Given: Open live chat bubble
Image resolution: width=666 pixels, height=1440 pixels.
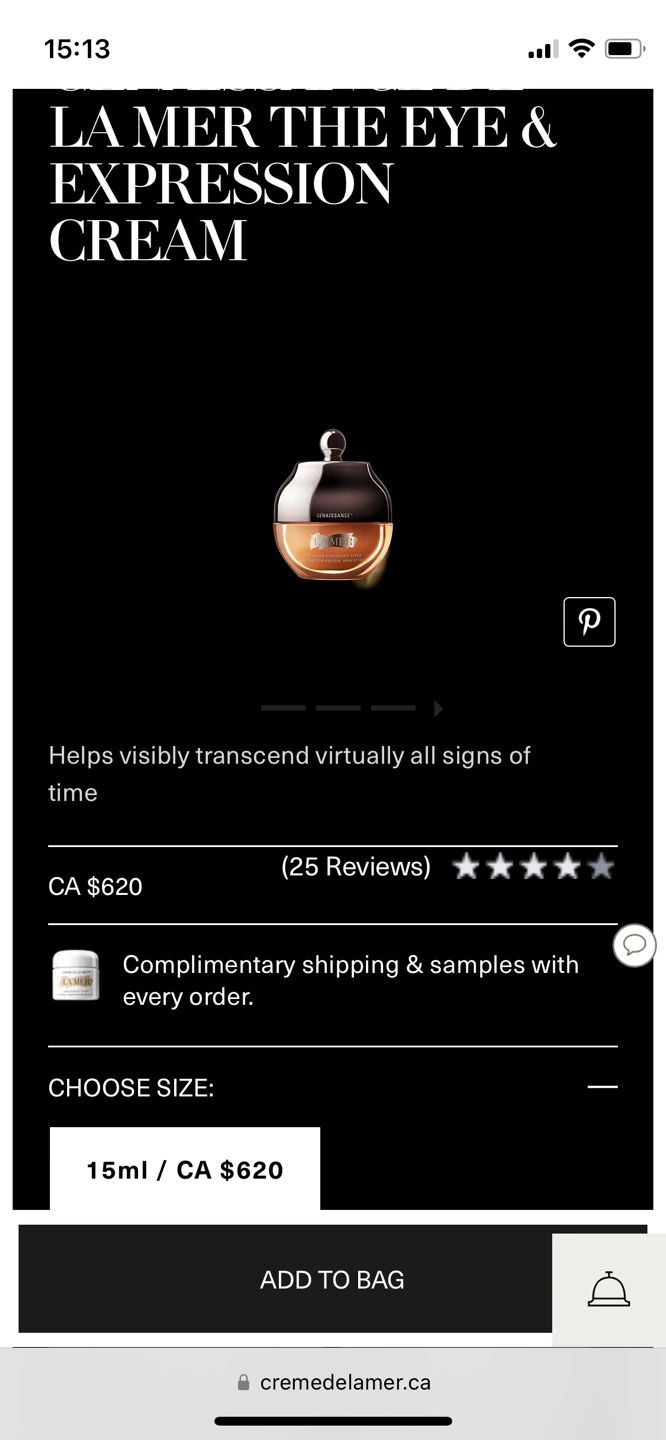Looking at the screenshot, I should coord(634,945).
